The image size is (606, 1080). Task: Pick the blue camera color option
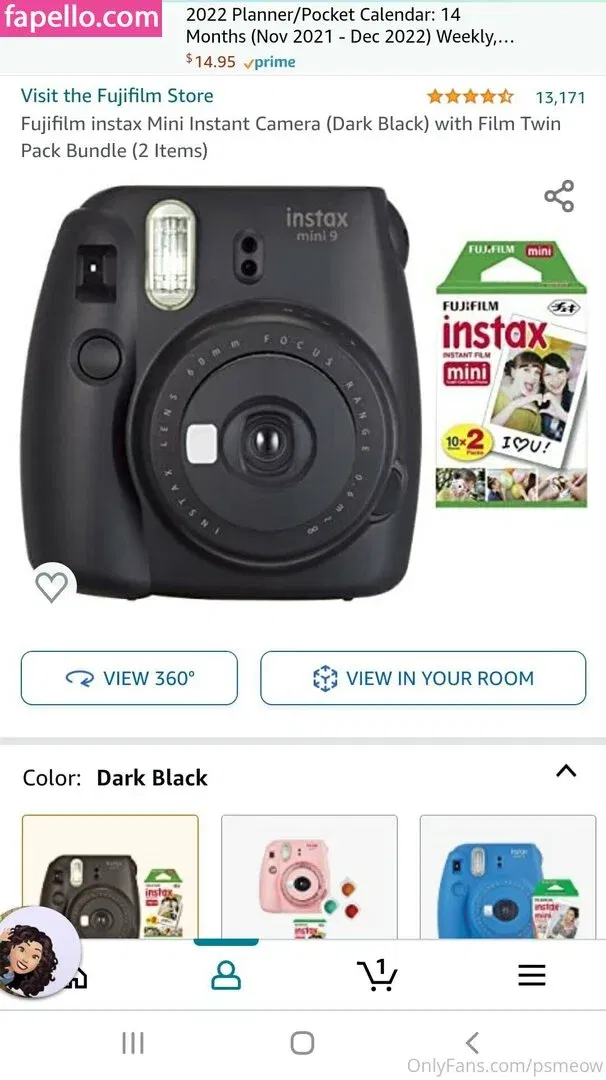[506, 877]
